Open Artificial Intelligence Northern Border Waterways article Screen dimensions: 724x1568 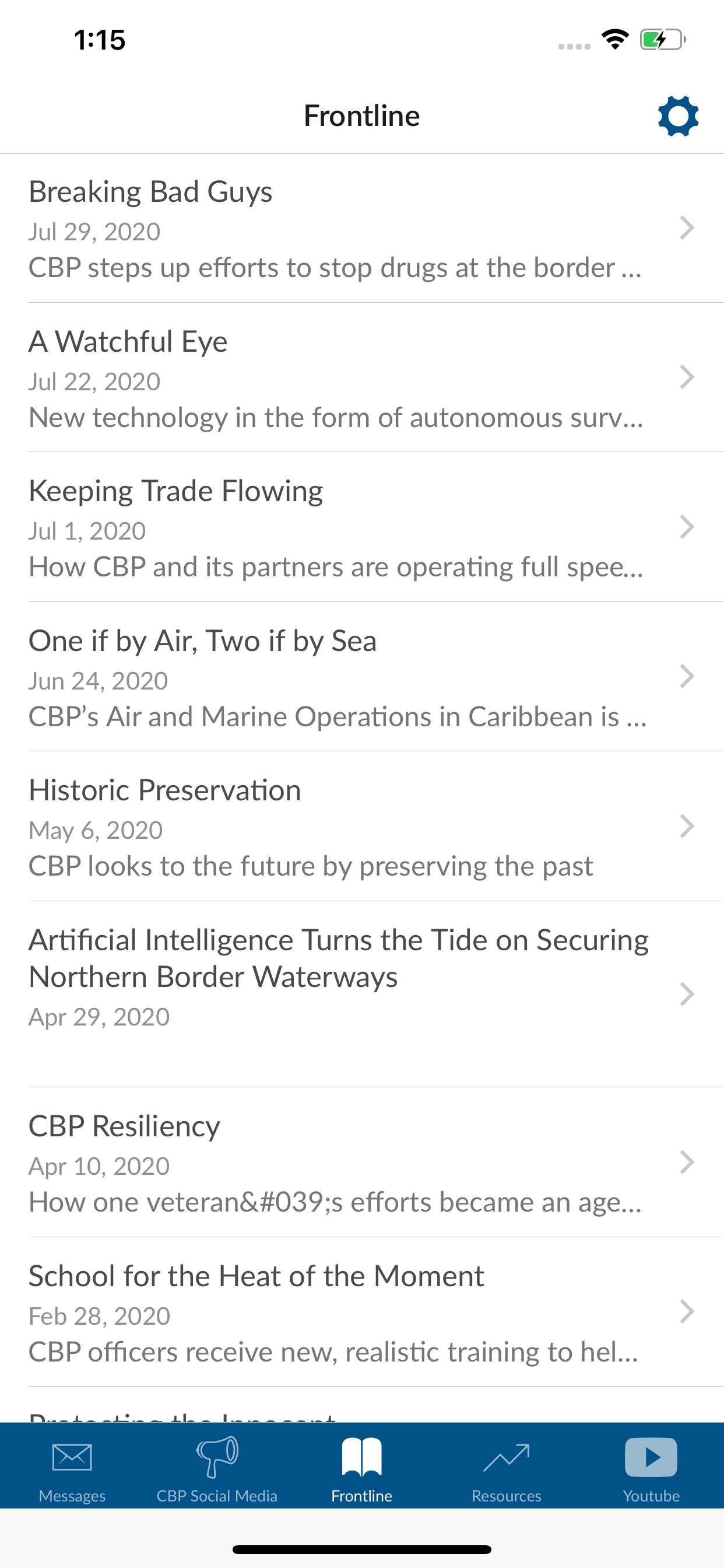coord(362,994)
